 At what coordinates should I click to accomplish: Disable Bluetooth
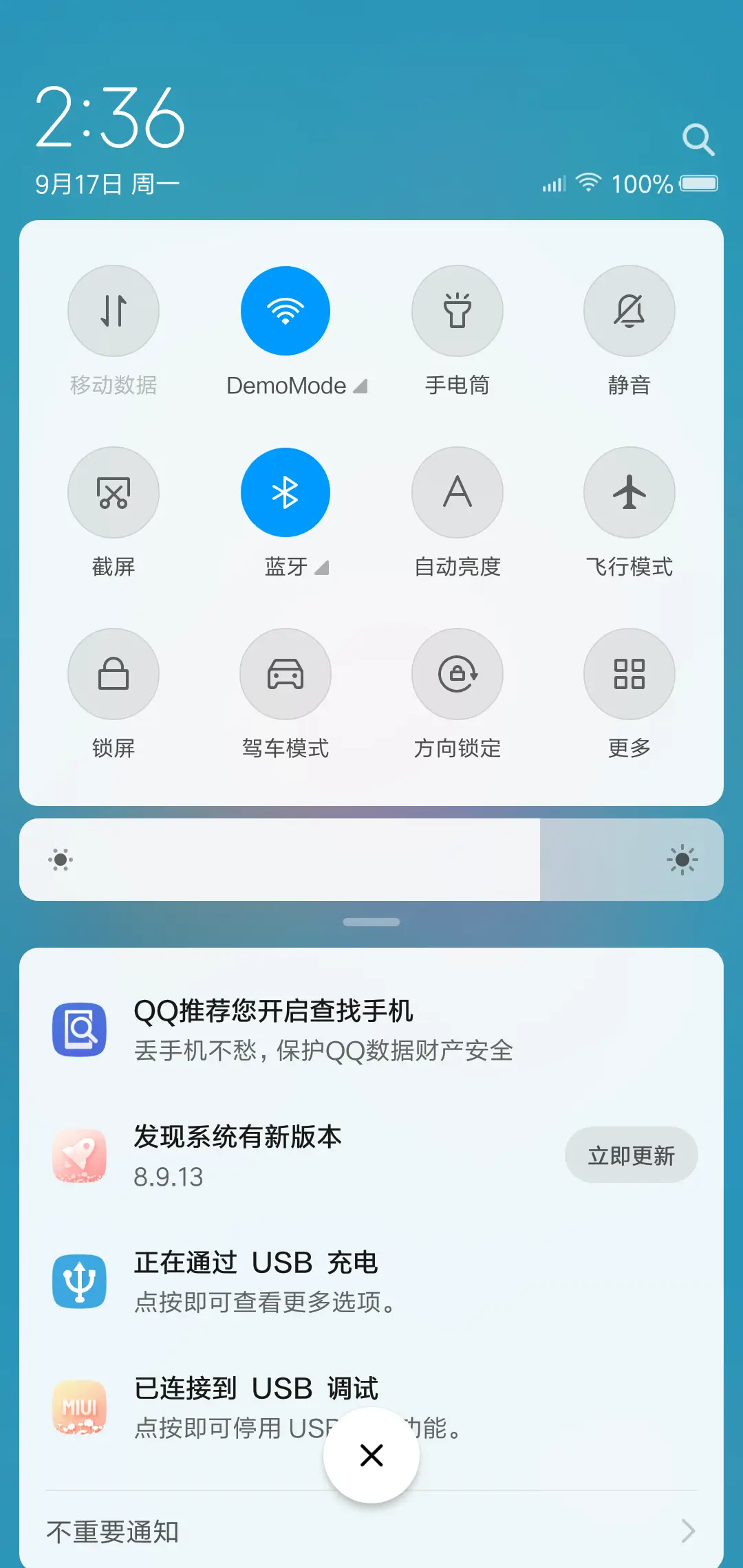pos(286,492)
